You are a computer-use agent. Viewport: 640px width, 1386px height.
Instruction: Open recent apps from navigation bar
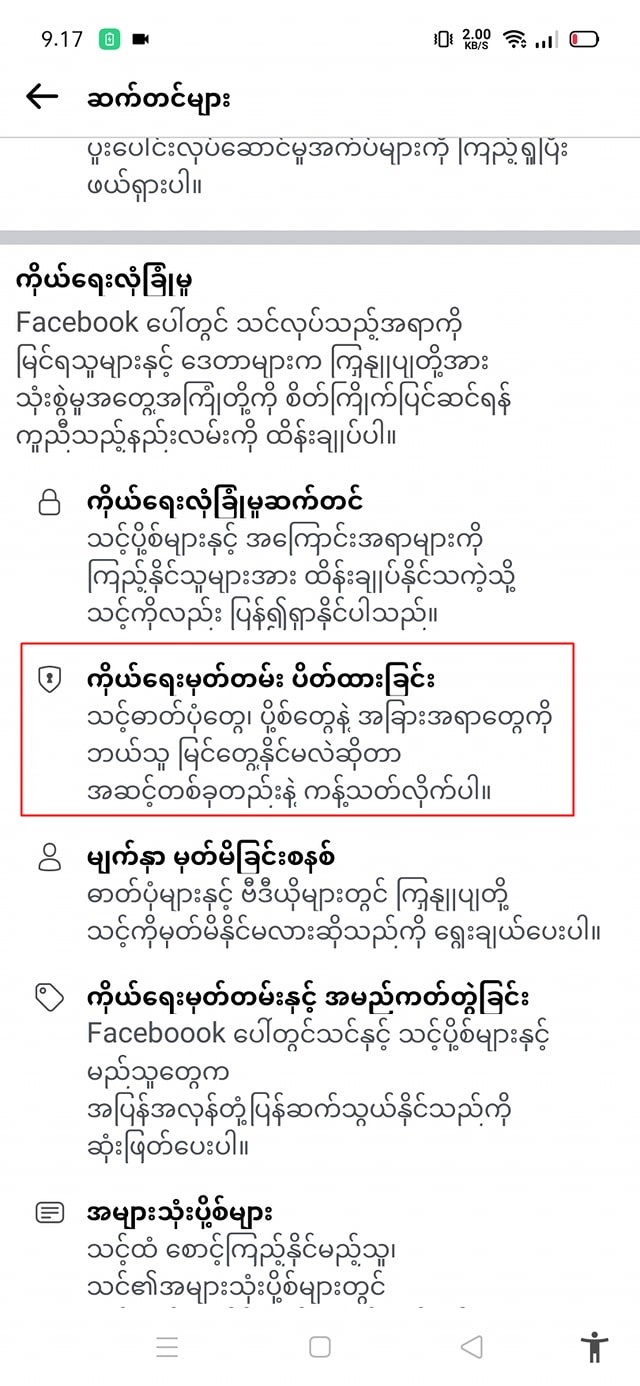pos(167,1347)
